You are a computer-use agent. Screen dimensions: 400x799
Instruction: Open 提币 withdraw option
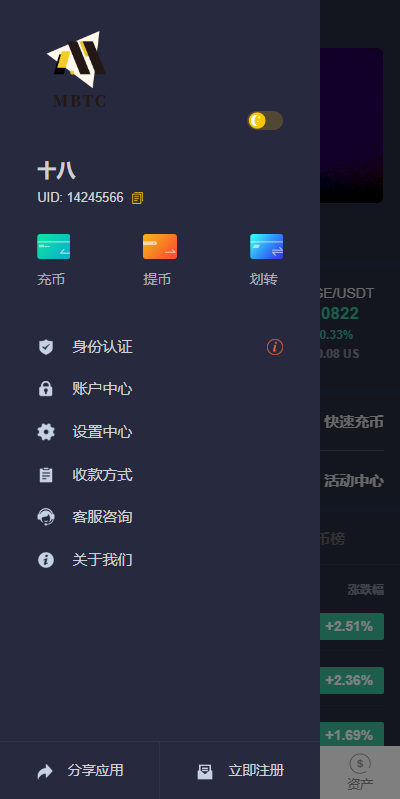coord(159,260)
